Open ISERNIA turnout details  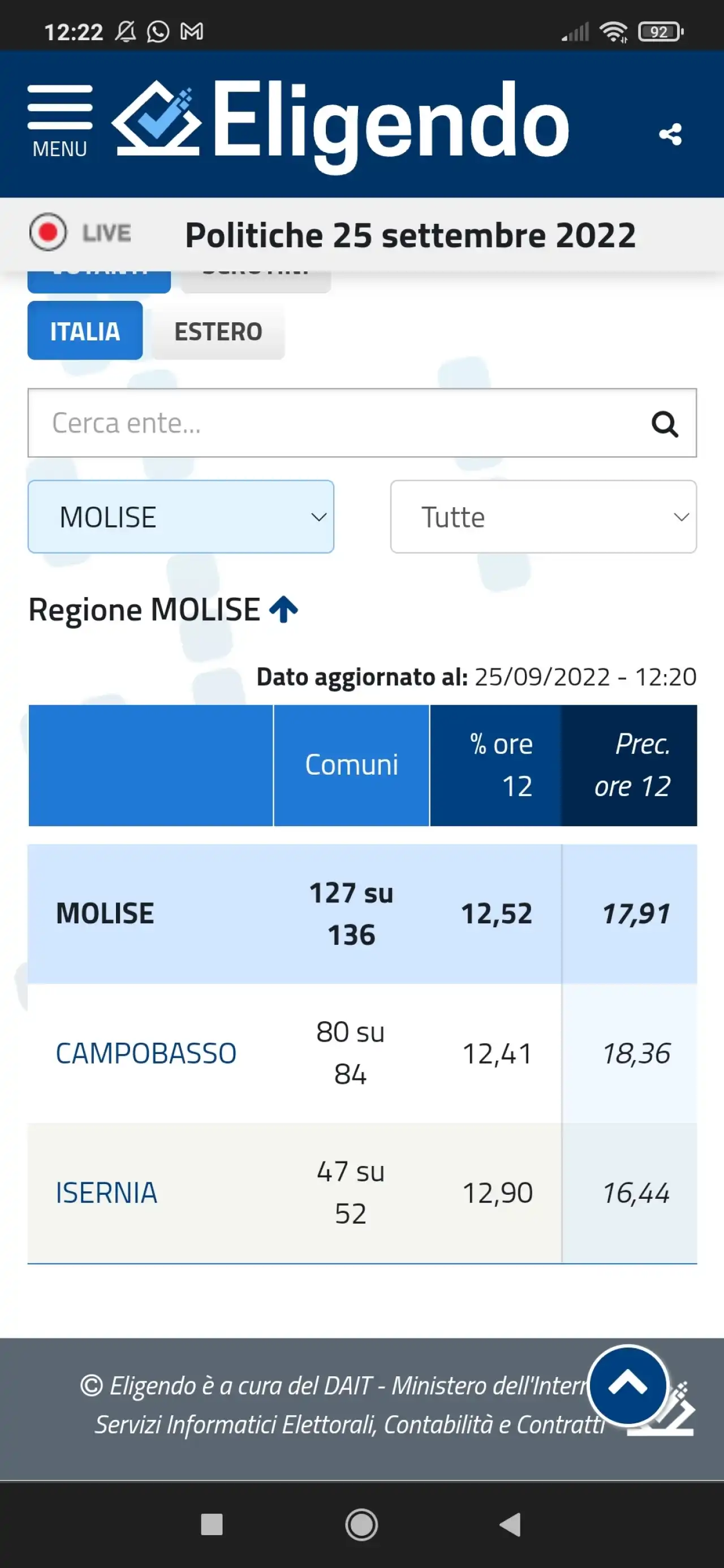click(106, 1193)
